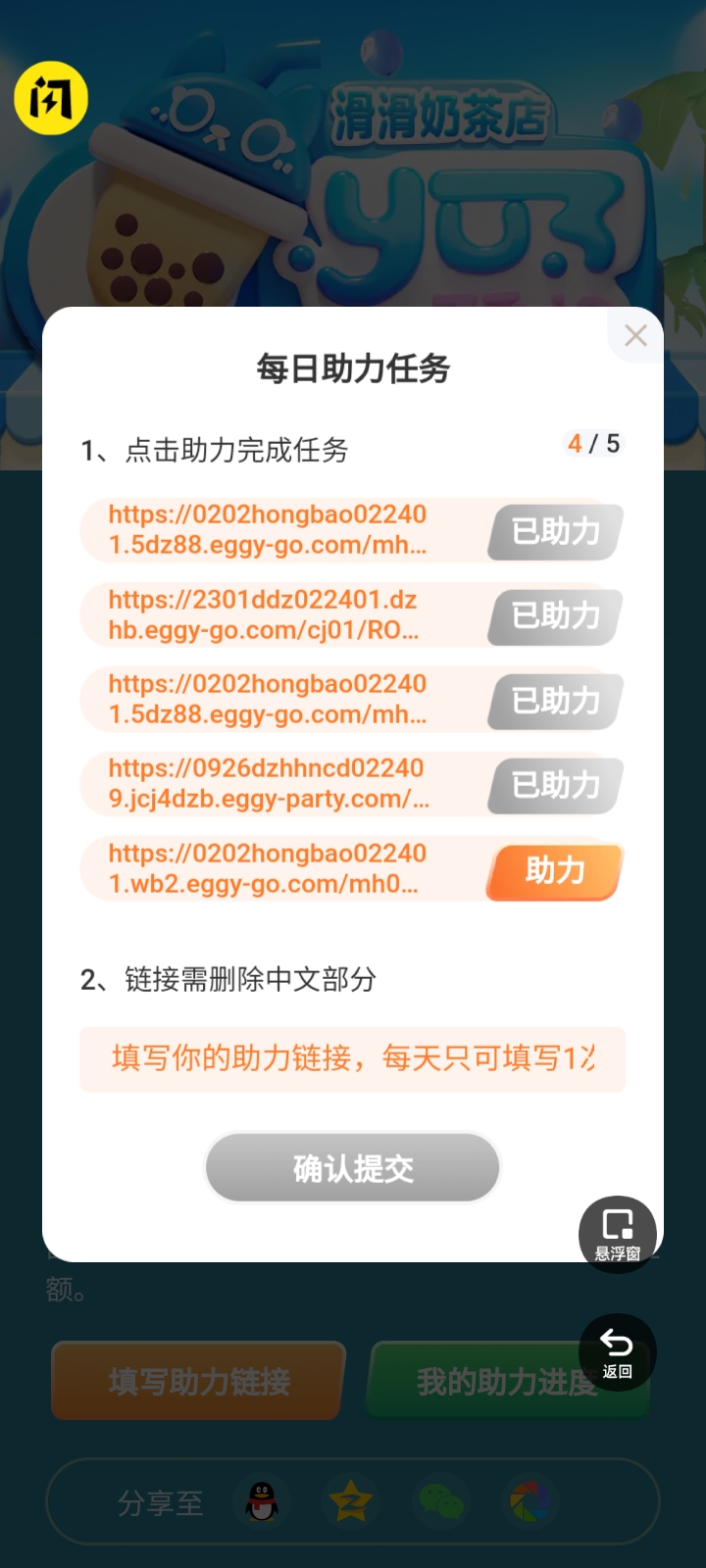Tap the 已助力 badge beside eggy-party link
The width and height of the screenshot is (706, 1568).
pyautogui.click(x=552, y=784)
